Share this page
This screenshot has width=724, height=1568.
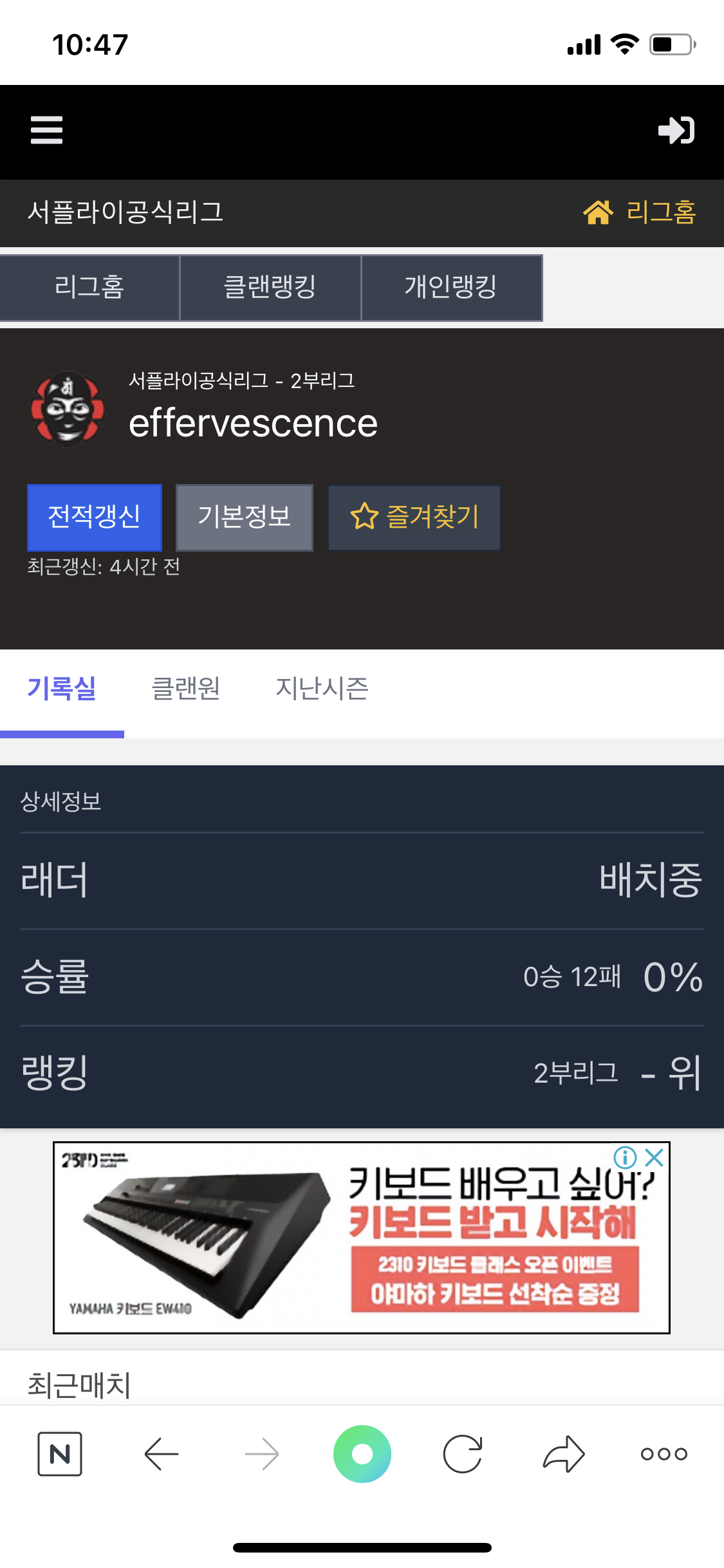coord(564,1453)
